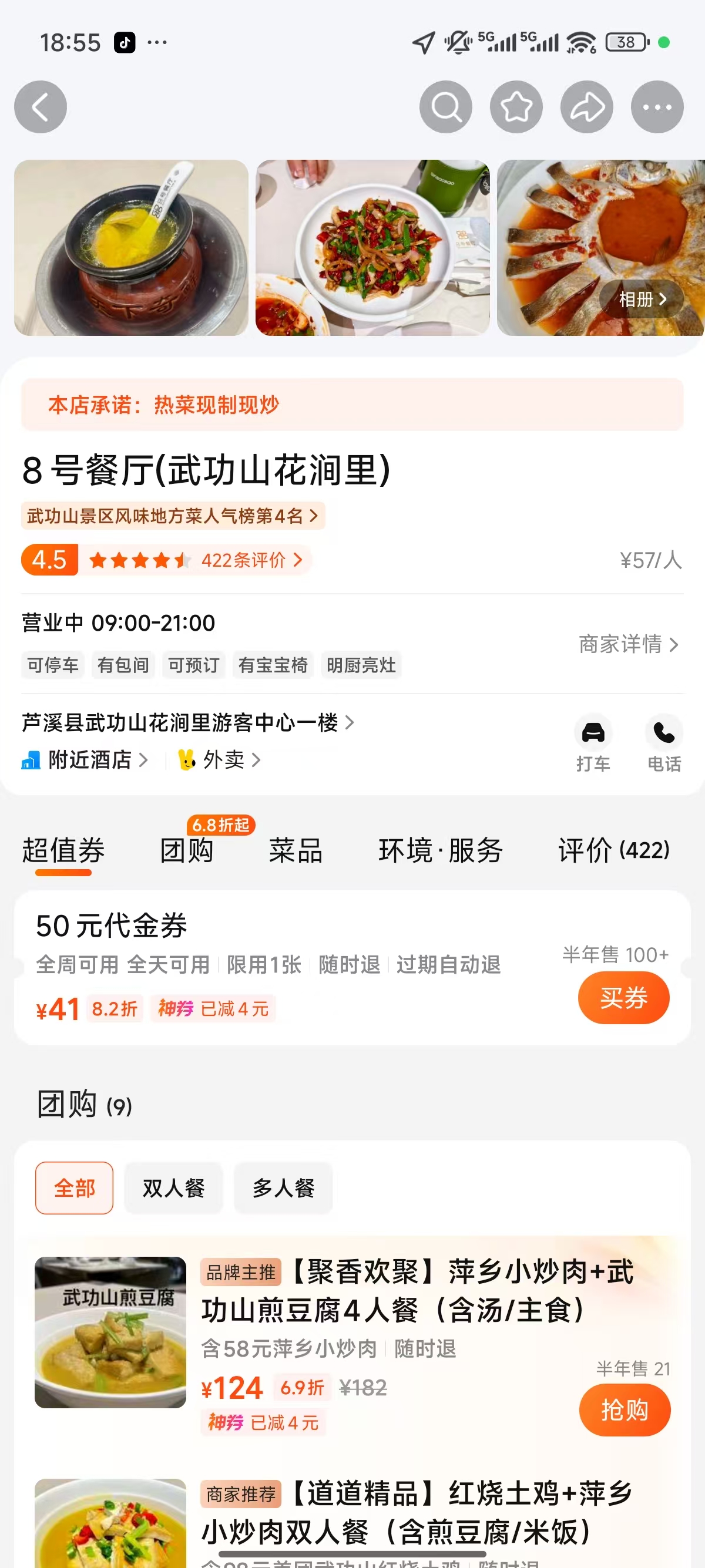Select the 全部 filter chip
This screenshot has width=705, height=1568.
pos(73,1187)
